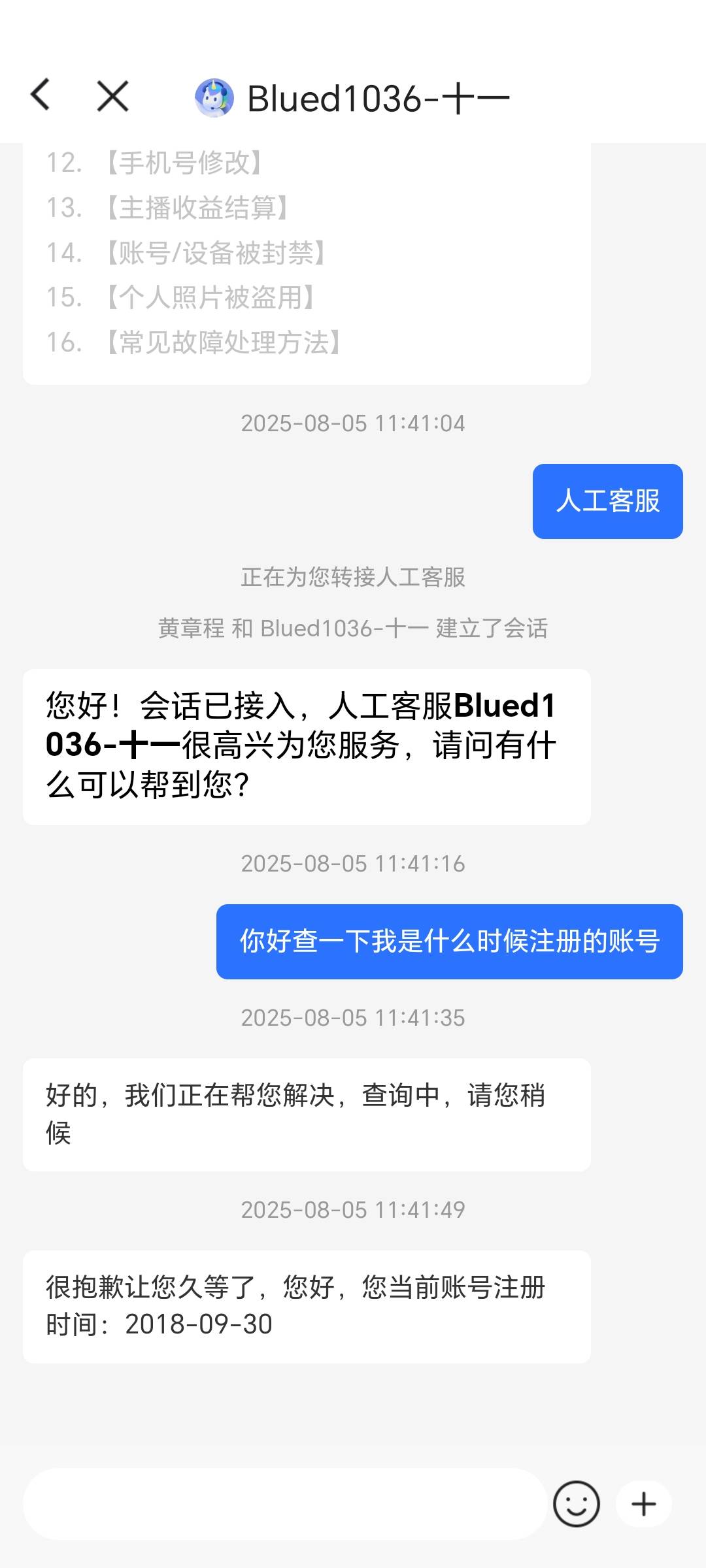Tap the message input field
Image resolution: width=706 pixels, height=1568 pixels.
click(284, 1504)
